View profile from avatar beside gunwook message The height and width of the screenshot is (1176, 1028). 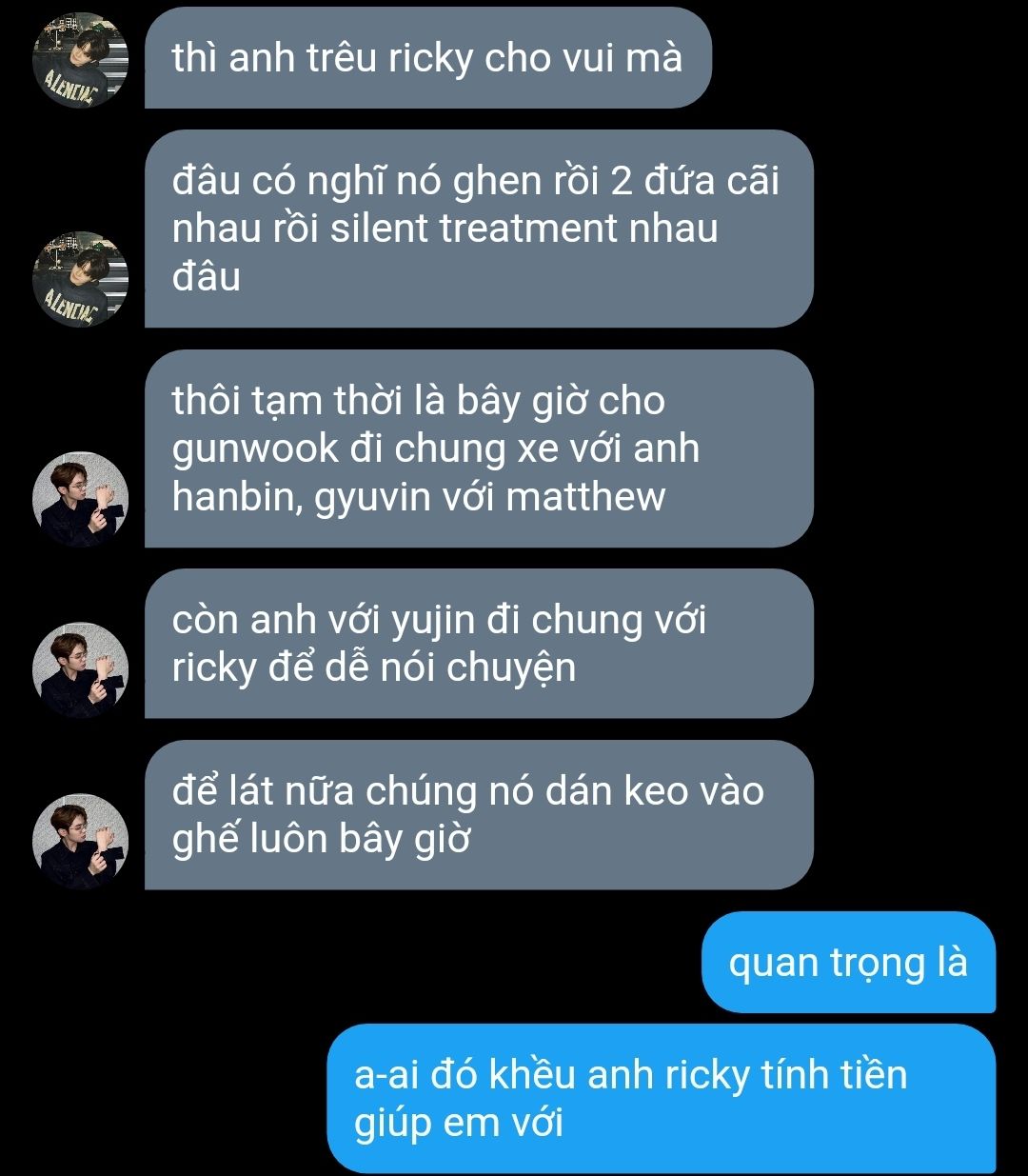coord(81,499)
